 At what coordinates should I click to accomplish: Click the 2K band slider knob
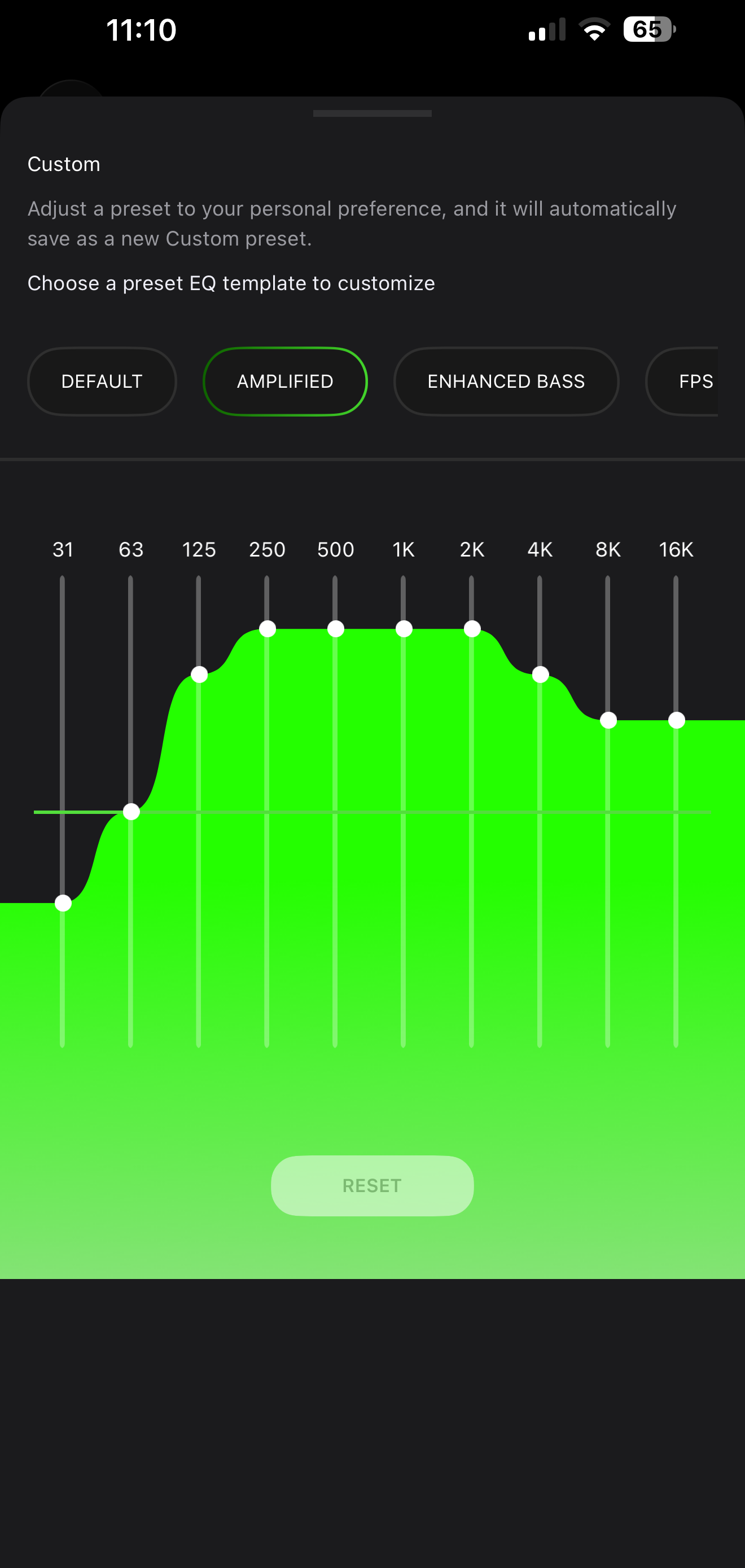[x=472, y=629]
